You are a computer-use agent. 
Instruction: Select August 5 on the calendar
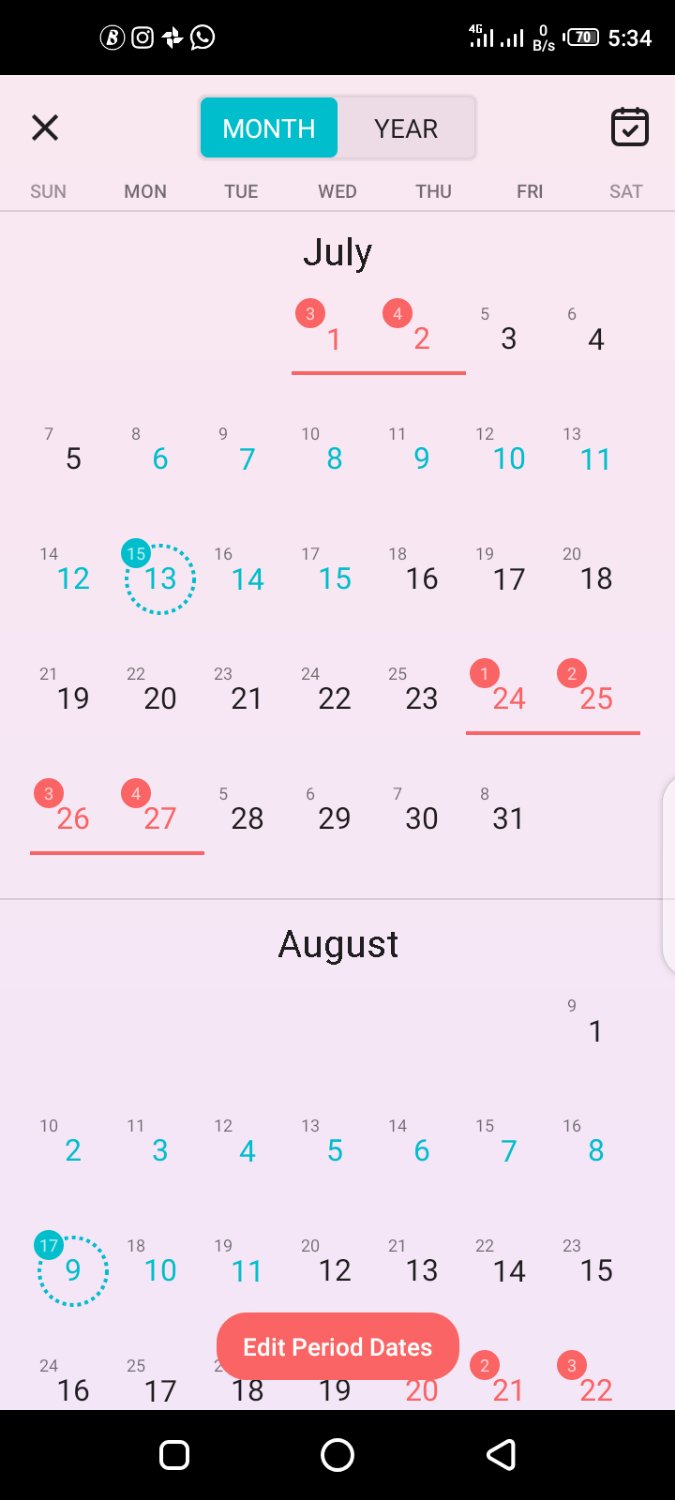click(334, 1151)
